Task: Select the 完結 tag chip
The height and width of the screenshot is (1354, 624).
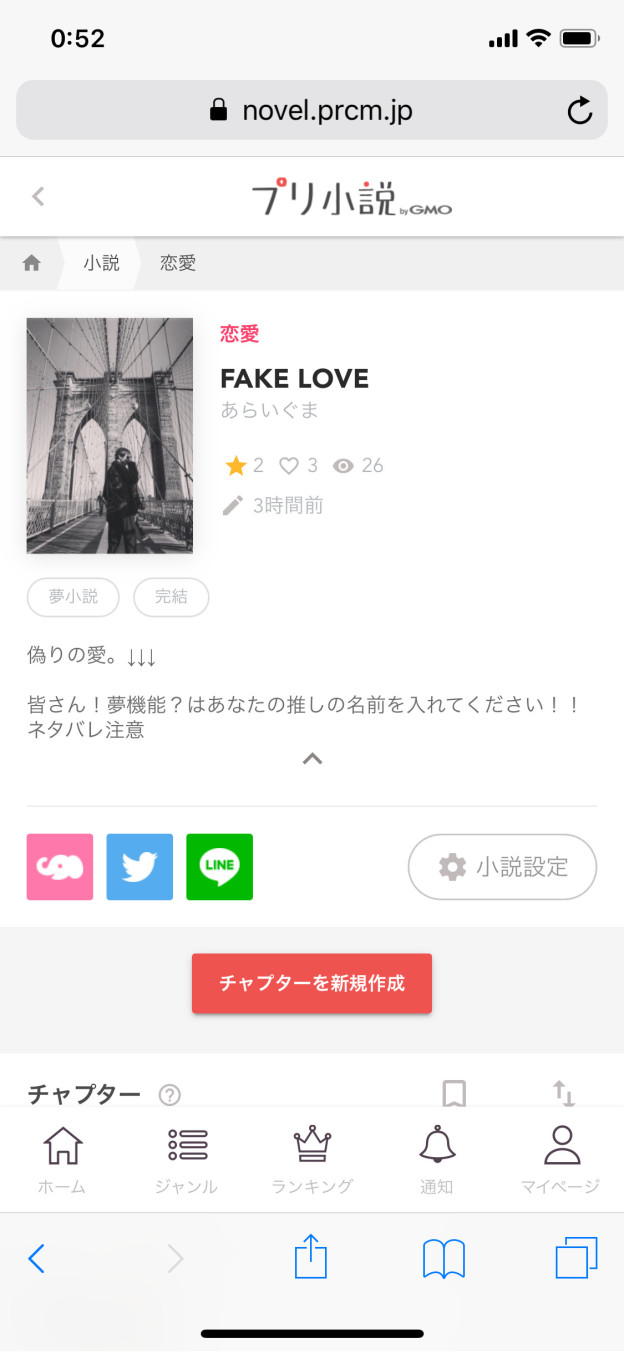Action: [x=171, y=597]
